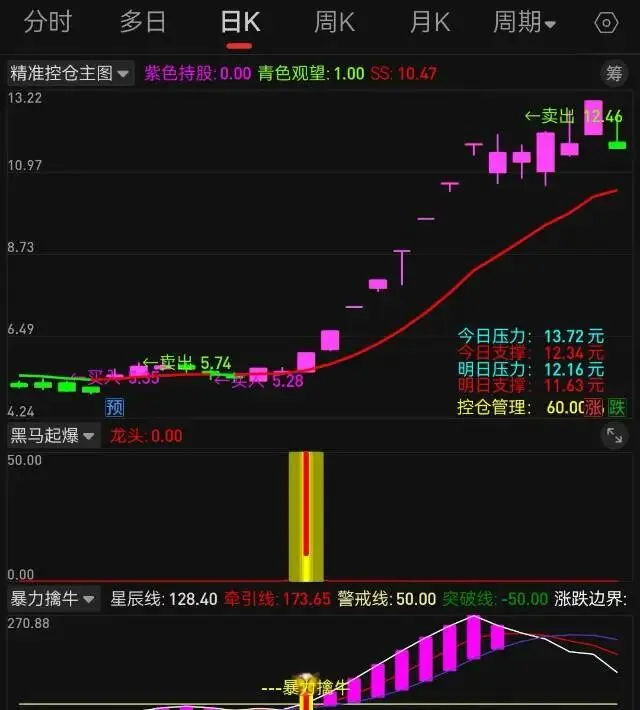Tap the 筹 chip distribution button
Viewport: 640px width, 710px height.
[x=614, y=73]
